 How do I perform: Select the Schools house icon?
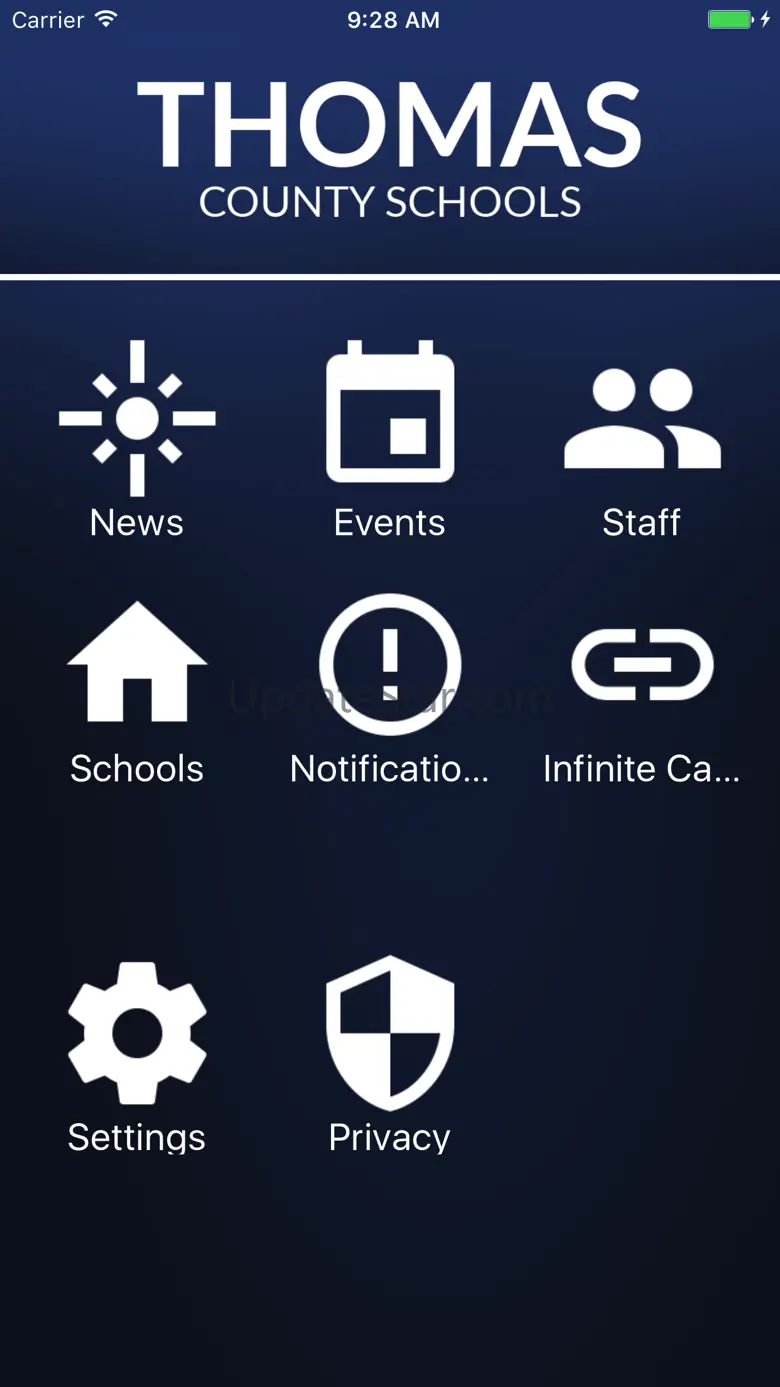[137, 662]
